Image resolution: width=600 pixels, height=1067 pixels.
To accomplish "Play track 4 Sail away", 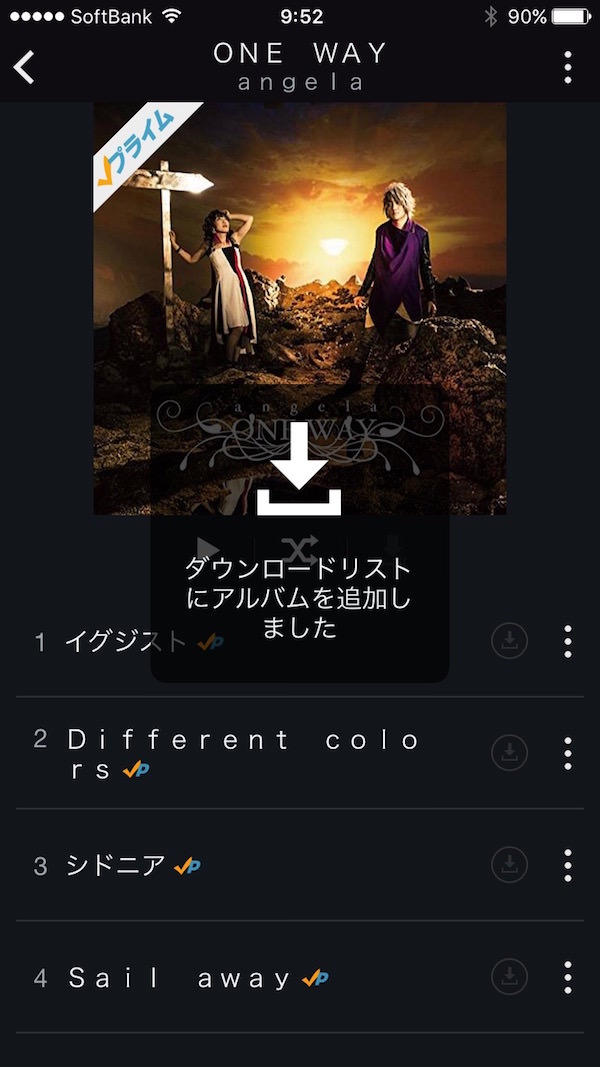I will (180, 977).
